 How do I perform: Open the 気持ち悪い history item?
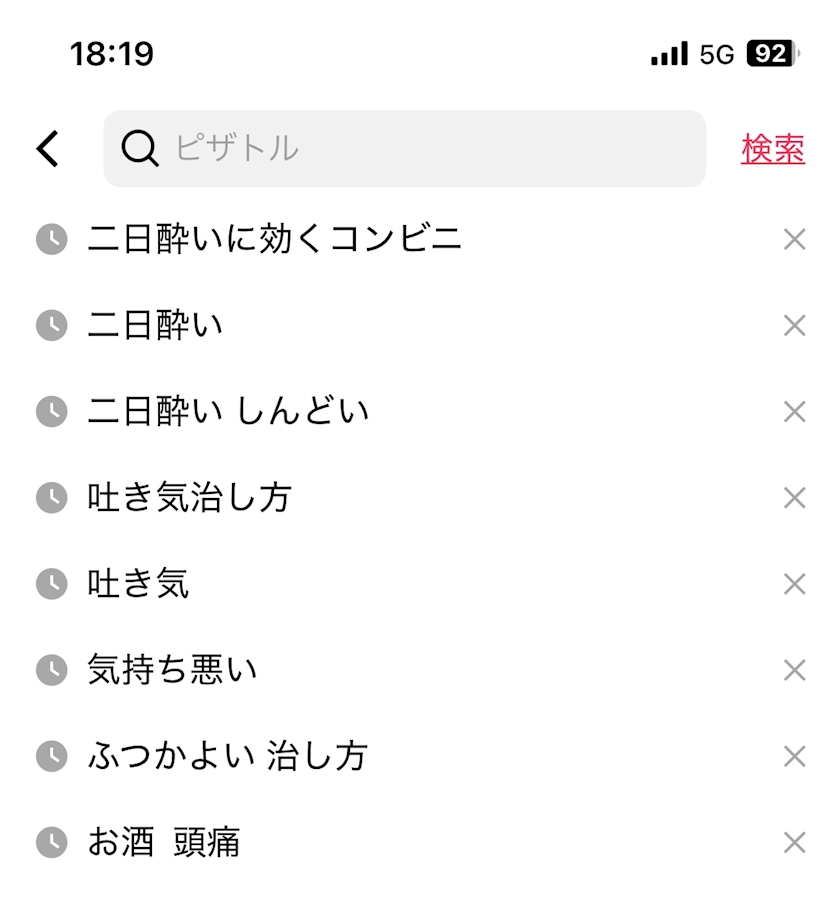pyautogui.click(x=172, y=669)
